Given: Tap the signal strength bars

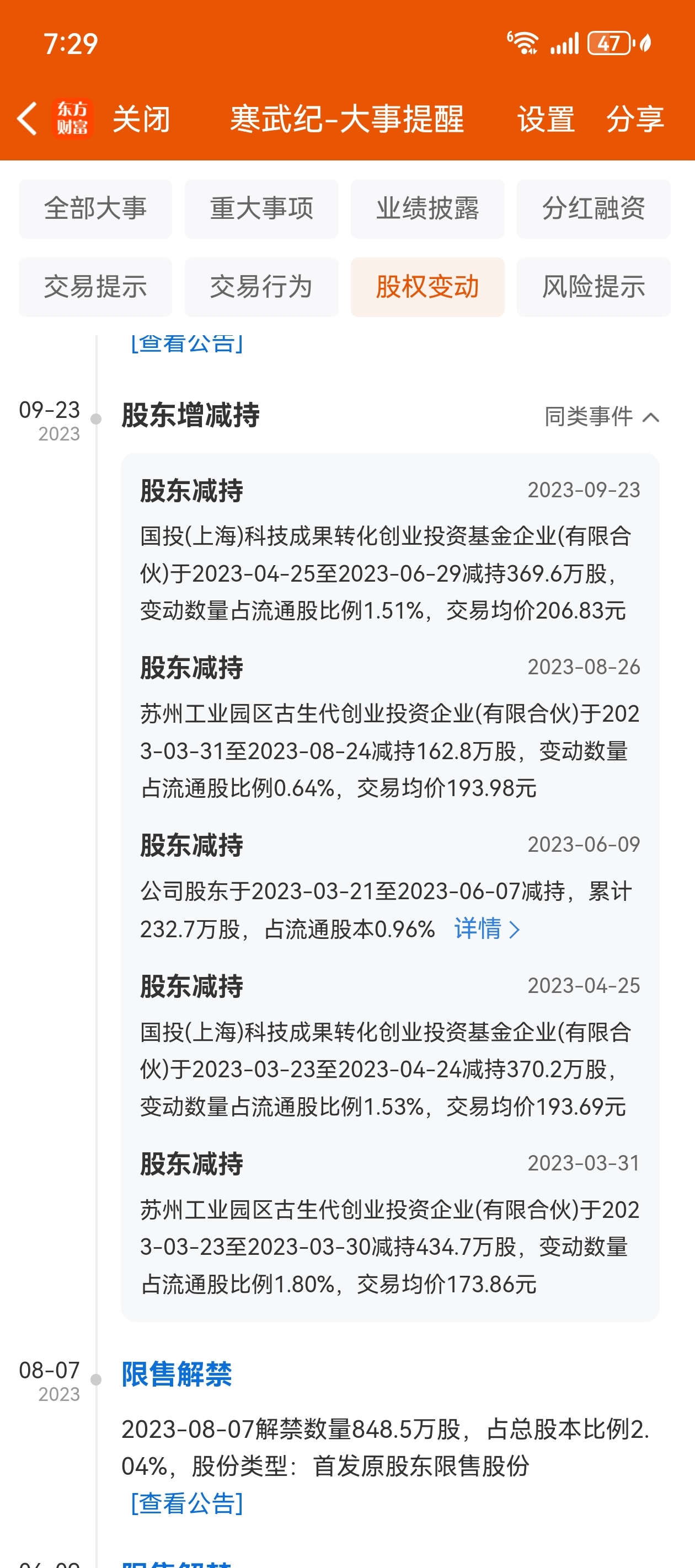Looking at the screenshot, I should point(565,44).
